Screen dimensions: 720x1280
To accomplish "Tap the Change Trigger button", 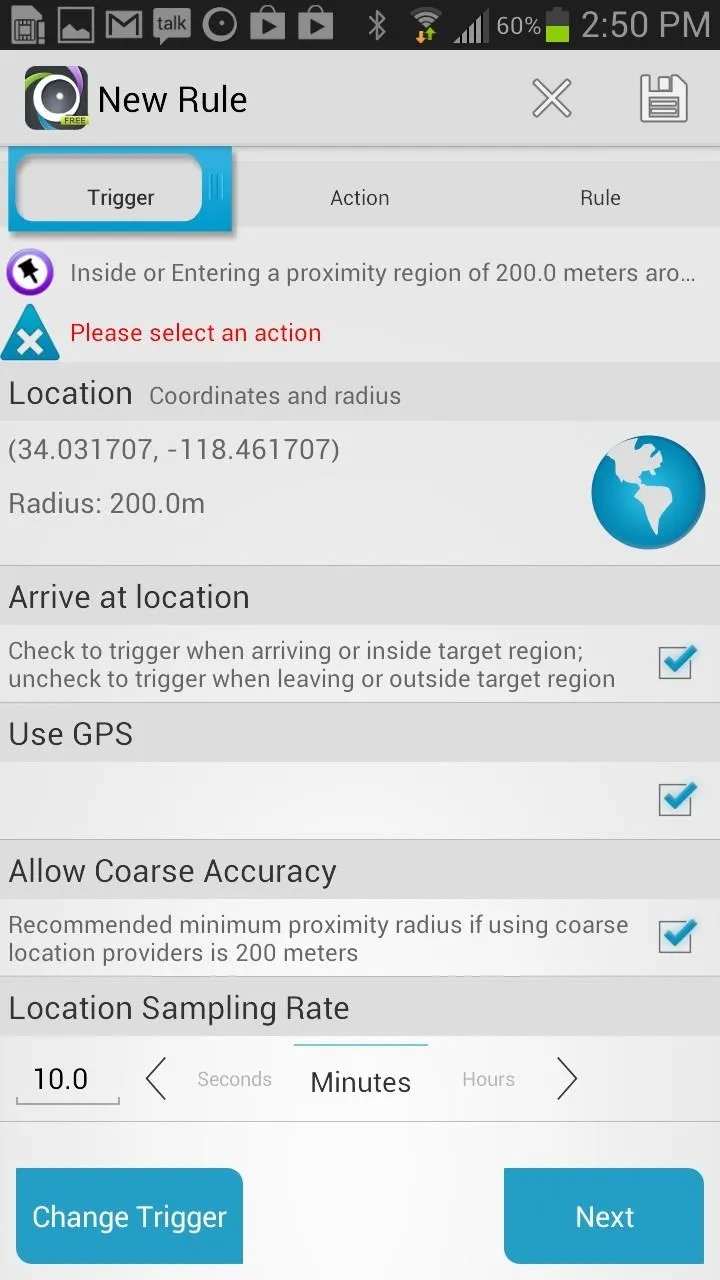I will 129,1216.
